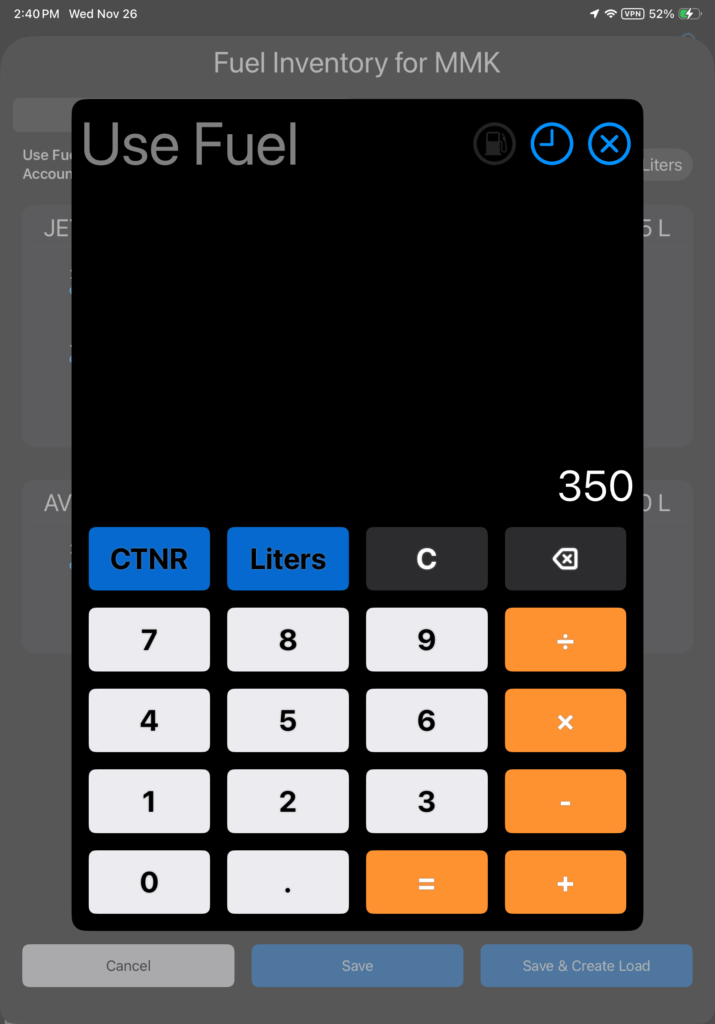The height and width of the screenshot is (1024, 715).
Task: Clear the entry with C
Action: [x=426, y=559]
